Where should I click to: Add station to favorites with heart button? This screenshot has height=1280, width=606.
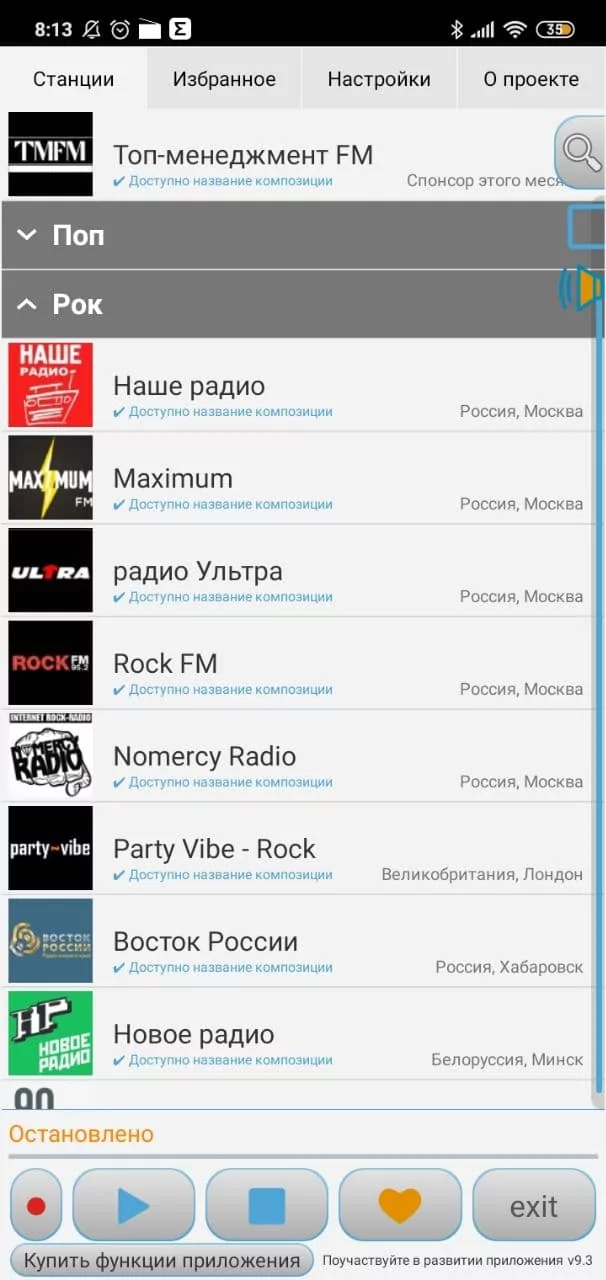(x=400, y=1206)
